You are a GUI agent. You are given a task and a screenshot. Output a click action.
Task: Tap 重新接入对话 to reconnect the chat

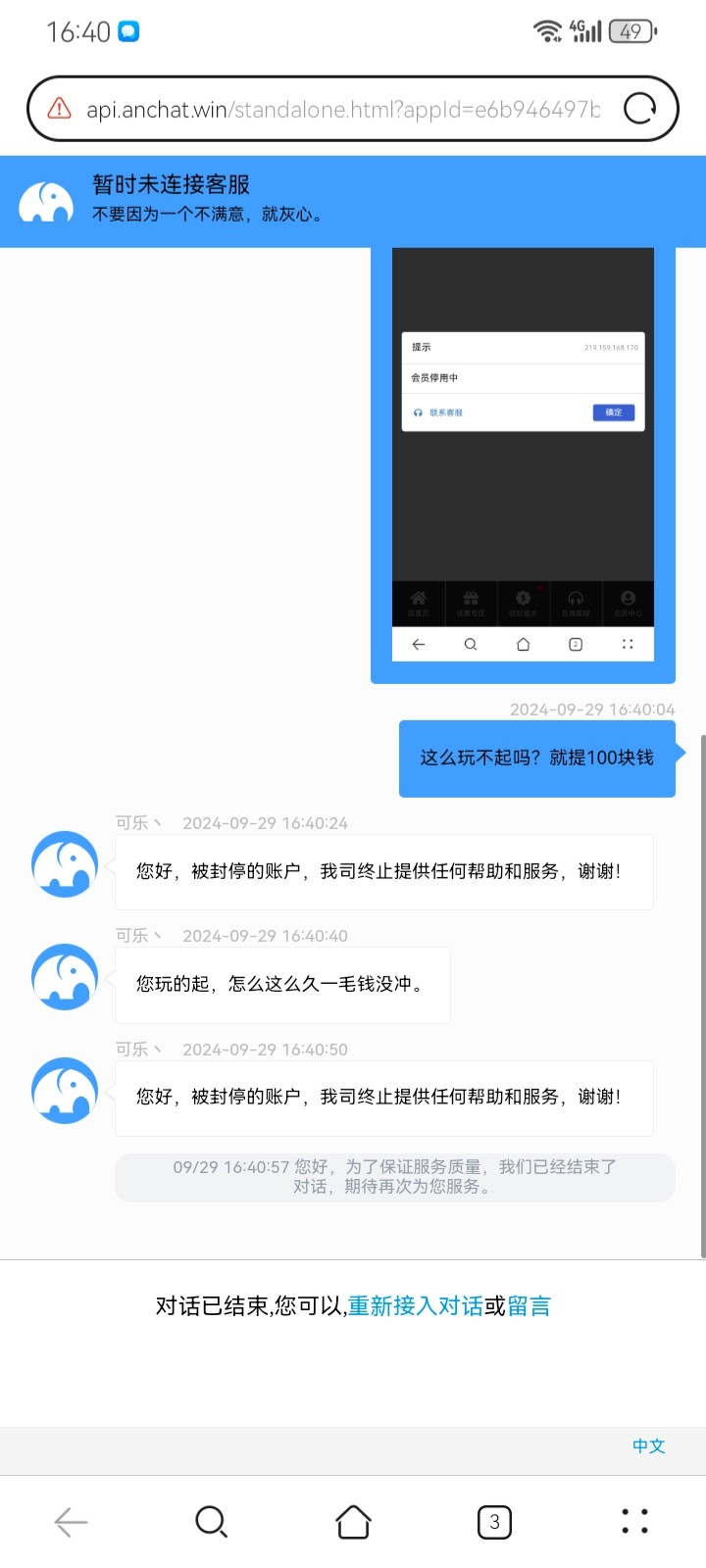pyautogui.click(x=415, y=1306)
